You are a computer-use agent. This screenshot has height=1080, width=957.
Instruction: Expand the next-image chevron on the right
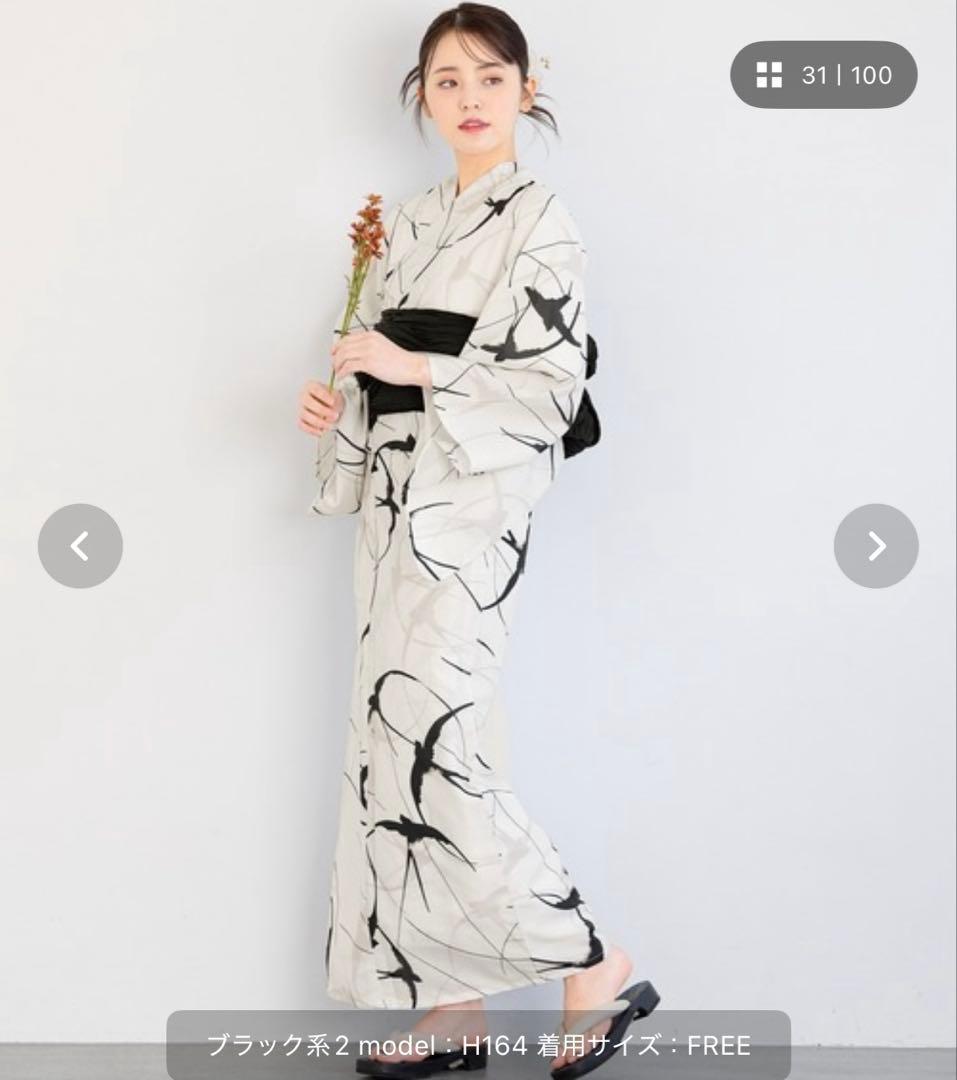(877, 545)
